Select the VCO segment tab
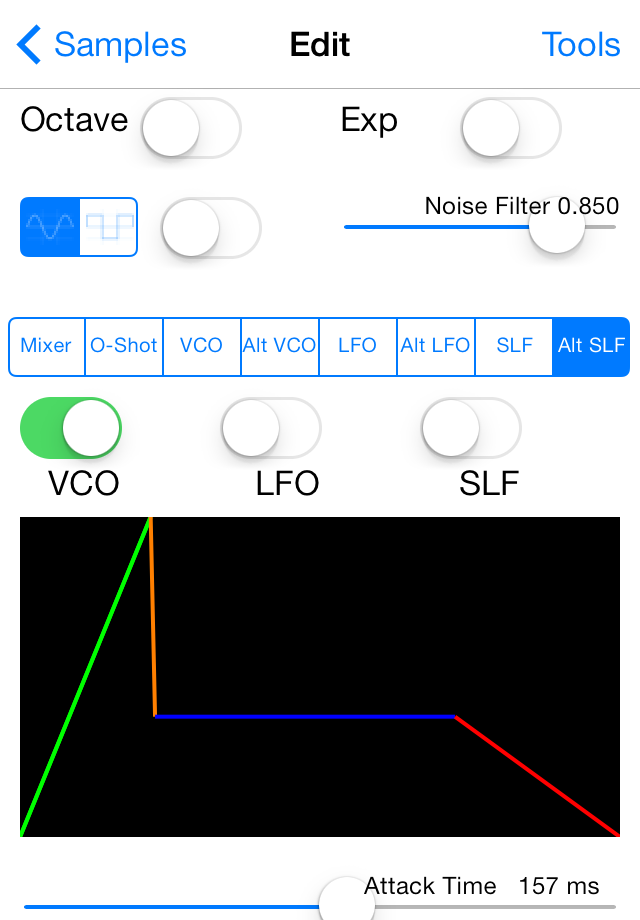 (201, 346)
